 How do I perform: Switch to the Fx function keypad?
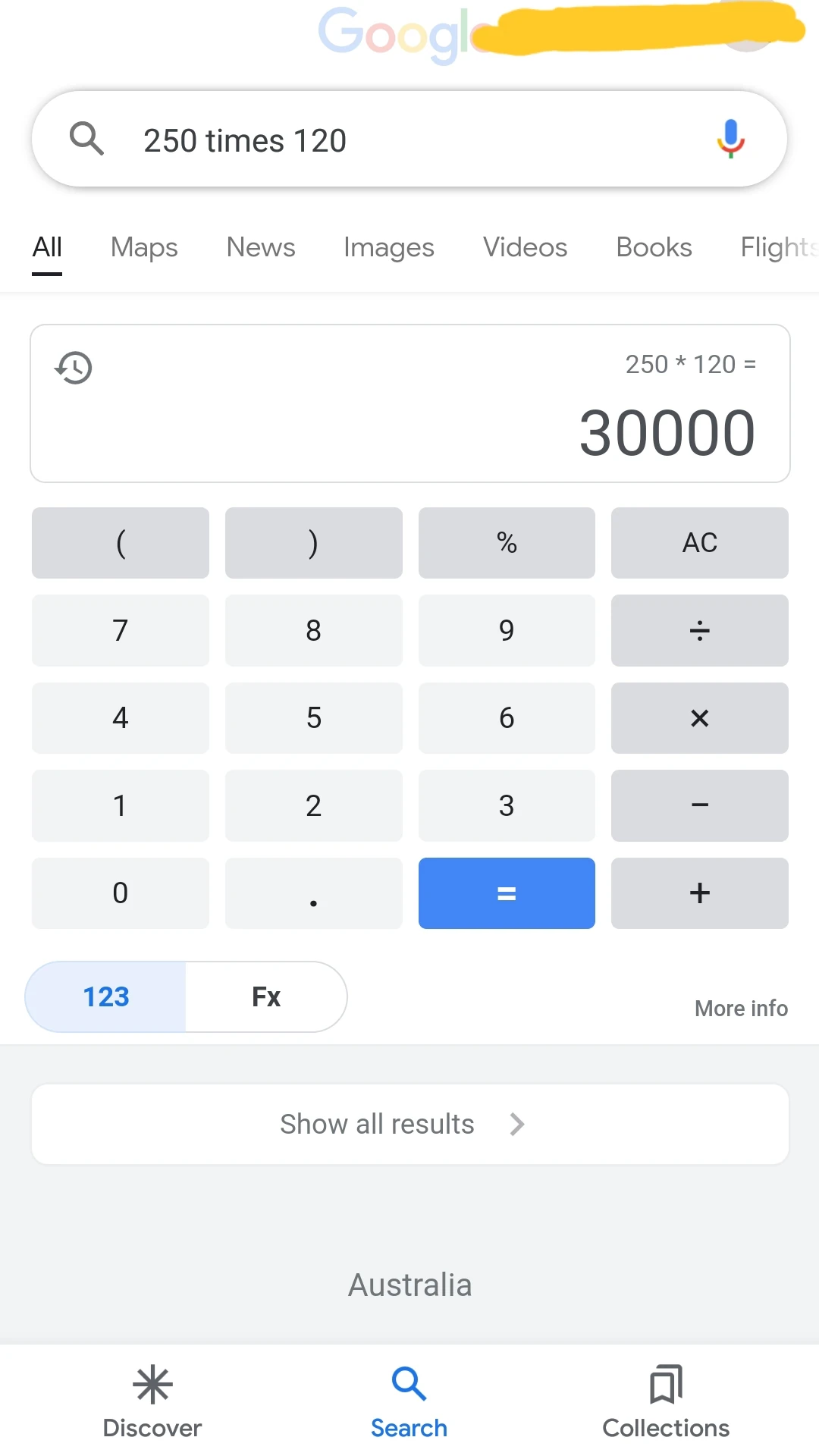(266, 996)
